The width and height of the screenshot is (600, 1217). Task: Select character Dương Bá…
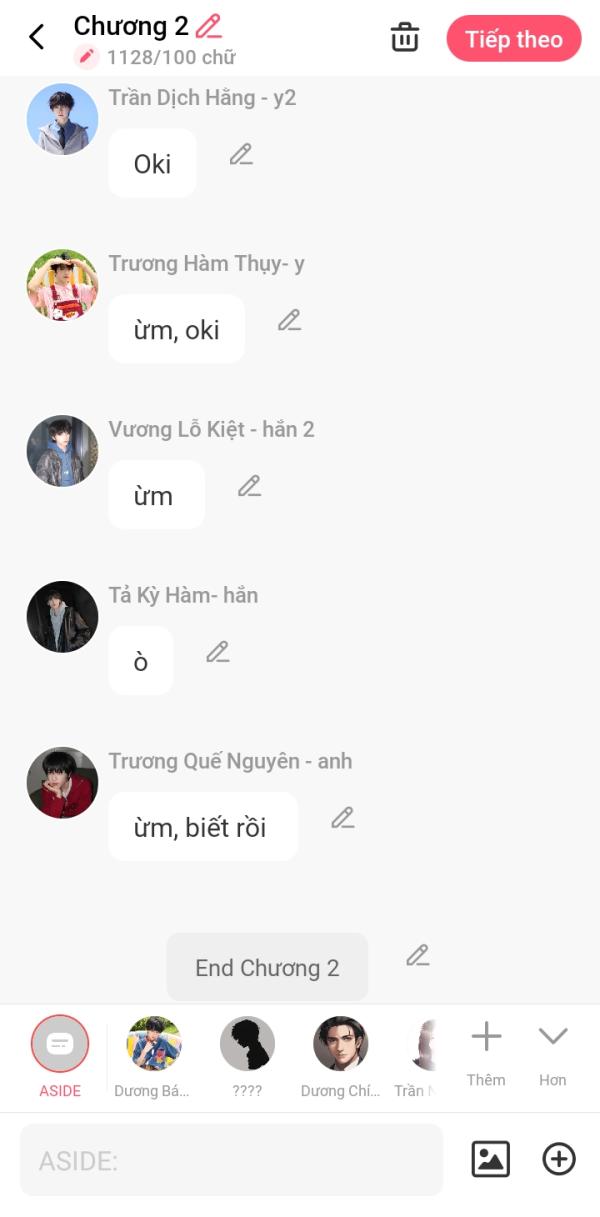153,1057
